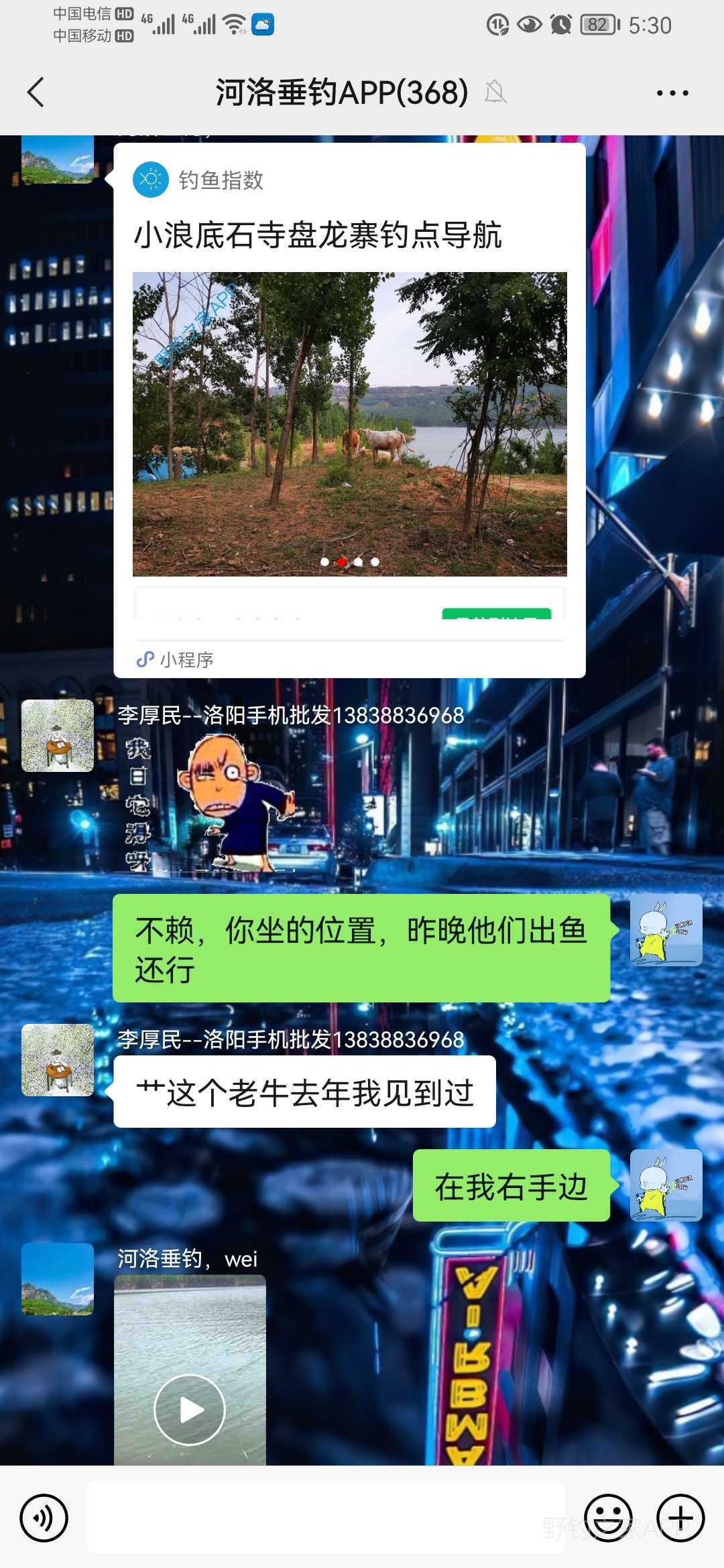Open my avatar beside 在我右手边
This screenshot has width=724, height=1568.
click(x=666, y=1185)
